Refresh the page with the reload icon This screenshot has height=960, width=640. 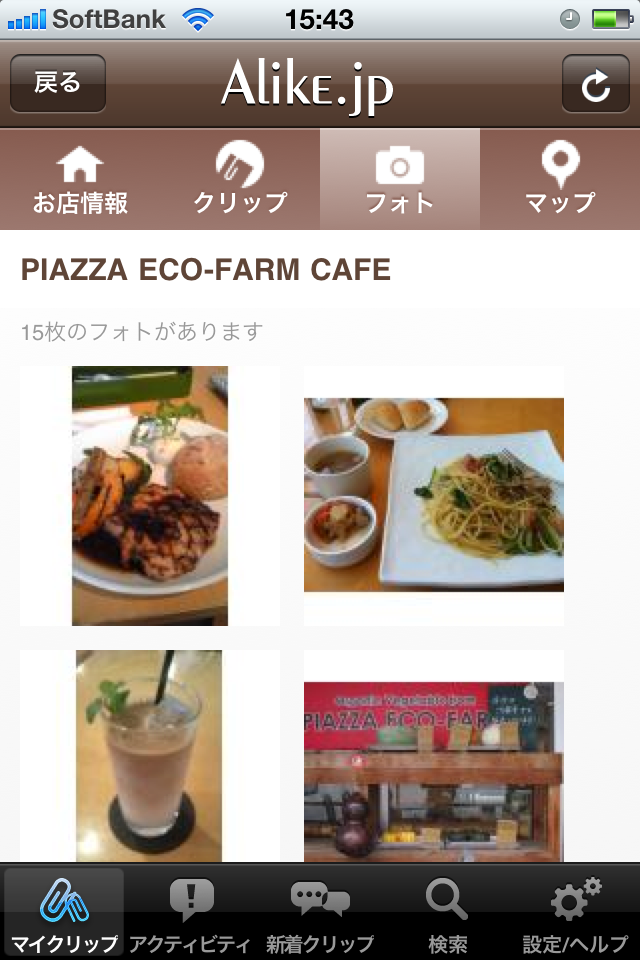click(x=595, y=84)
